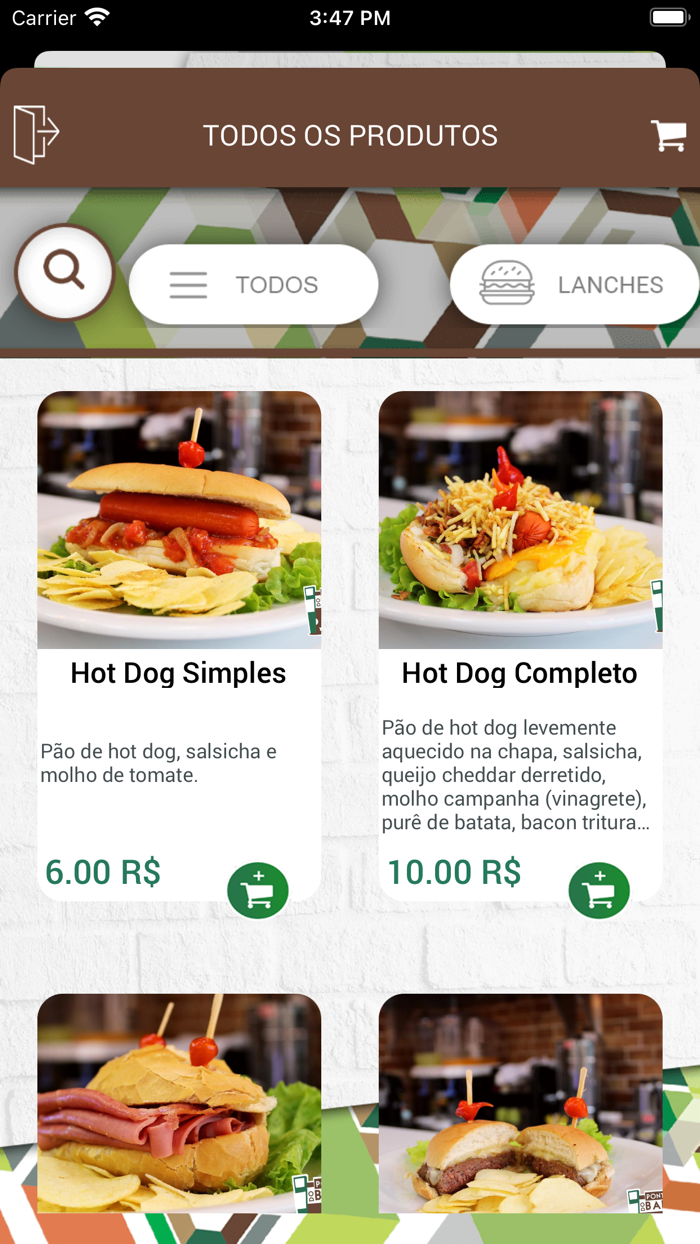Filter products by LANCHES

click(x=575, y=285)
